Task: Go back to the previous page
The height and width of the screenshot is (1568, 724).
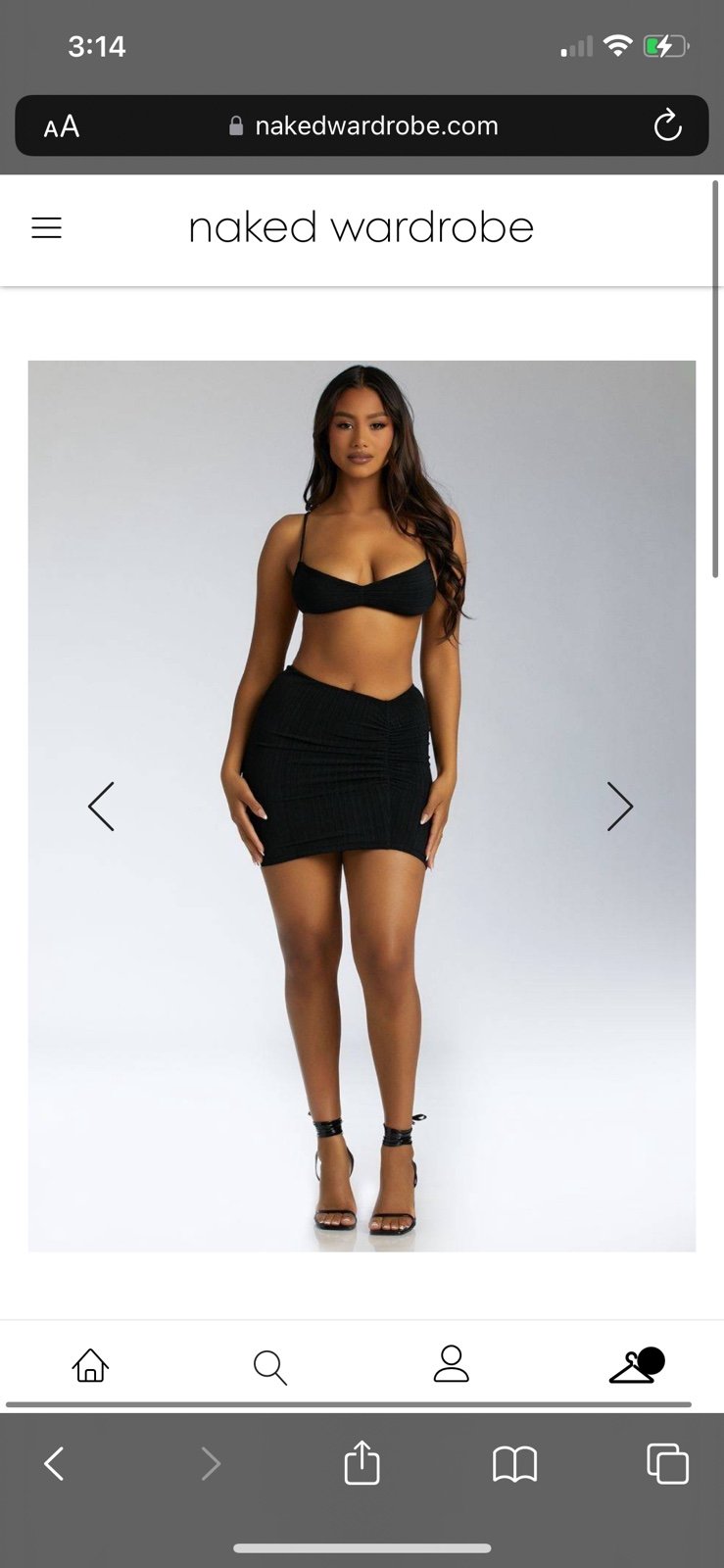Action: pos(55,1464)
